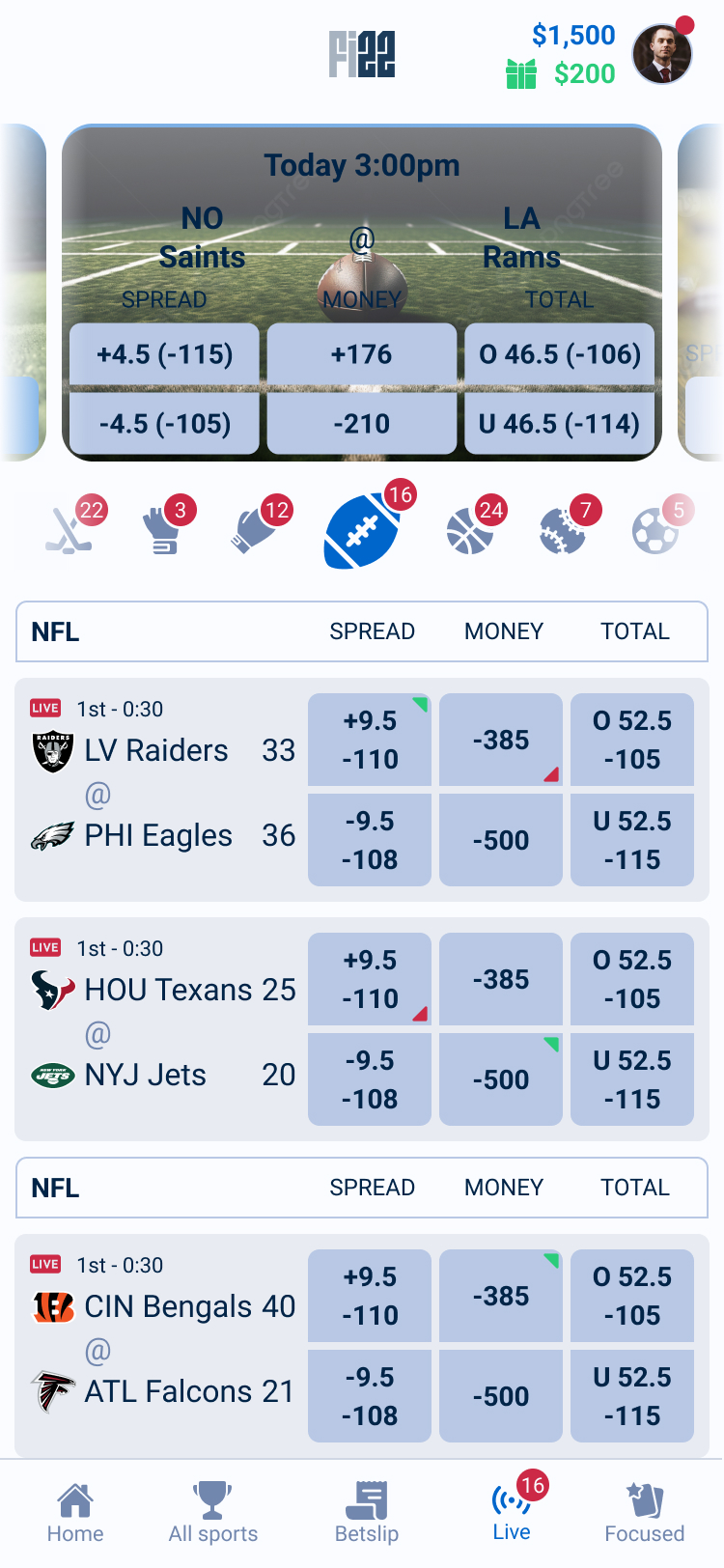This screenshot has height=1568, width=724.
Task: Choose NYJ Jets -9.5 spread
Action: click(370, 1079)
